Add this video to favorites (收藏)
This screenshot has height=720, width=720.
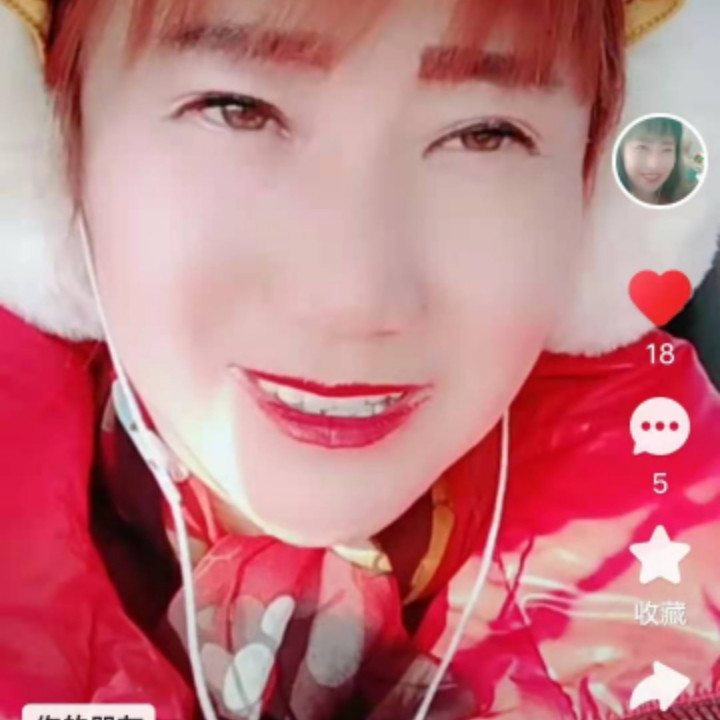(659, 557)
